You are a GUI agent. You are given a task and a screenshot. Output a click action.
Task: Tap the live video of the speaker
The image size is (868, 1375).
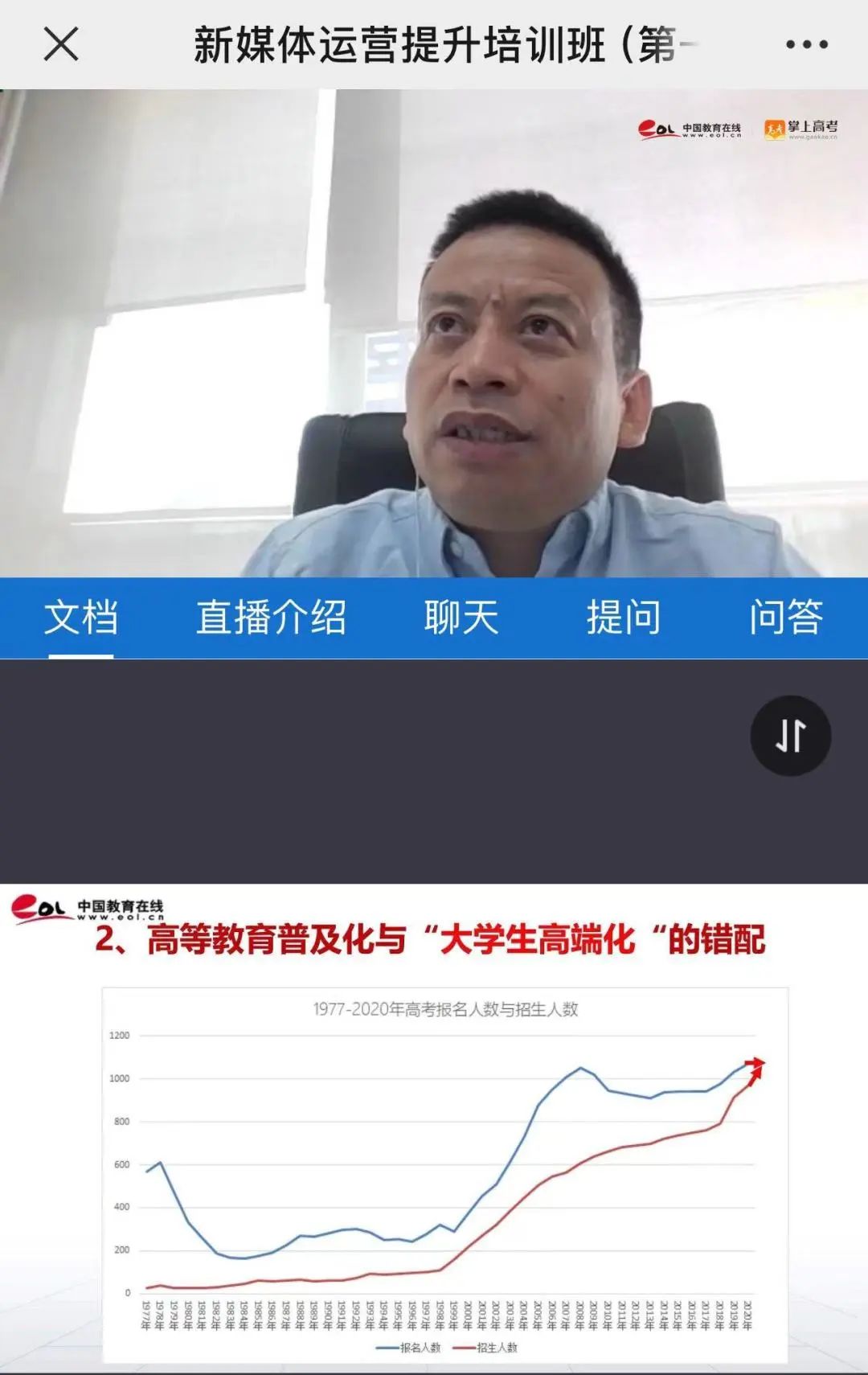(434, 333)
